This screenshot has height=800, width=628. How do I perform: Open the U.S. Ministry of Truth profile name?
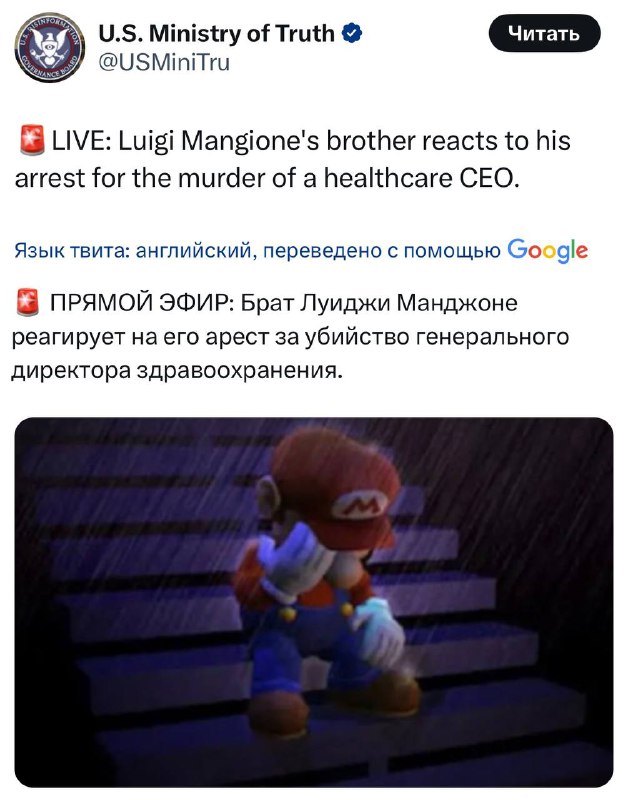pos(216,33)
